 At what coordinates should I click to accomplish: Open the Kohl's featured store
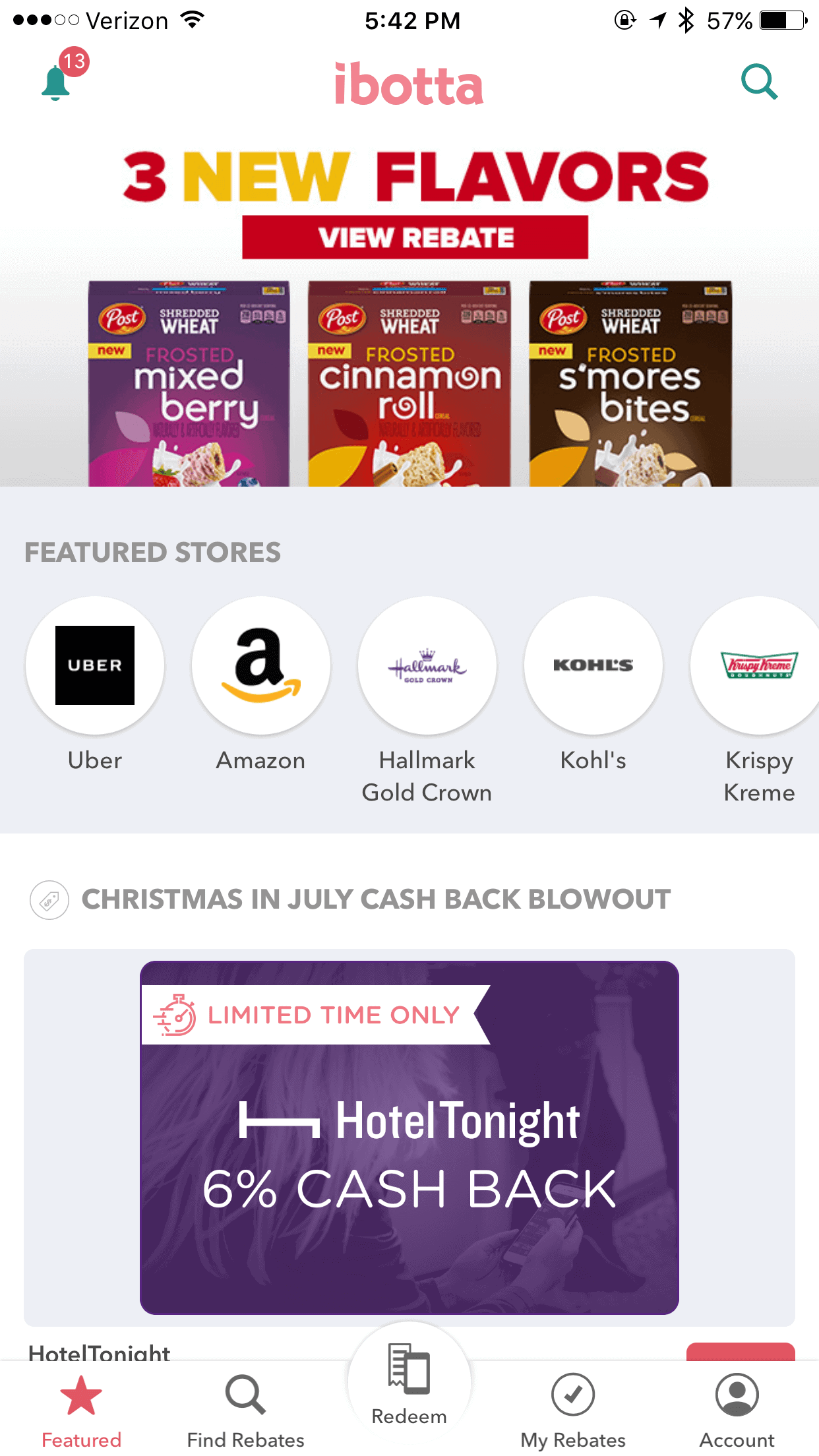593,665
